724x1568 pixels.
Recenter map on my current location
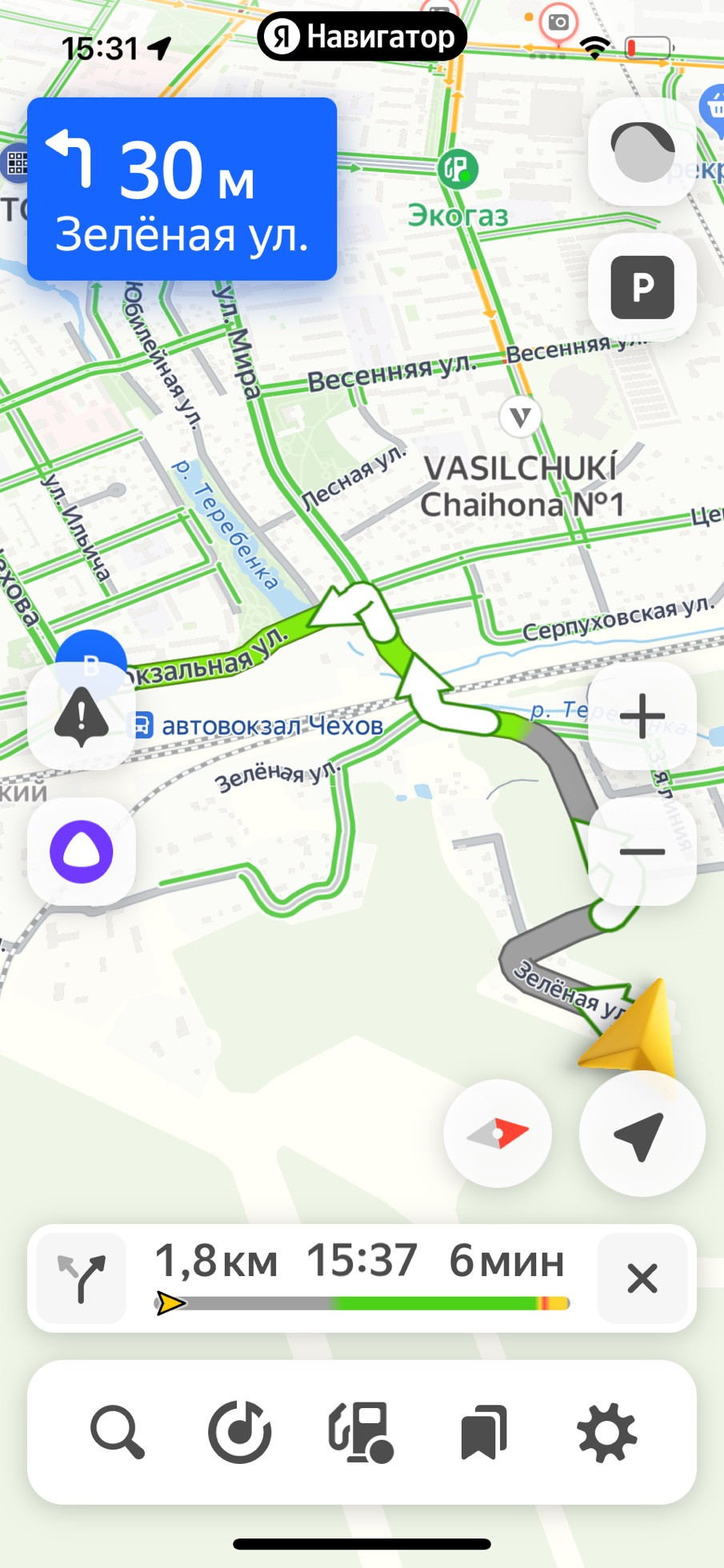(641, 1133)
